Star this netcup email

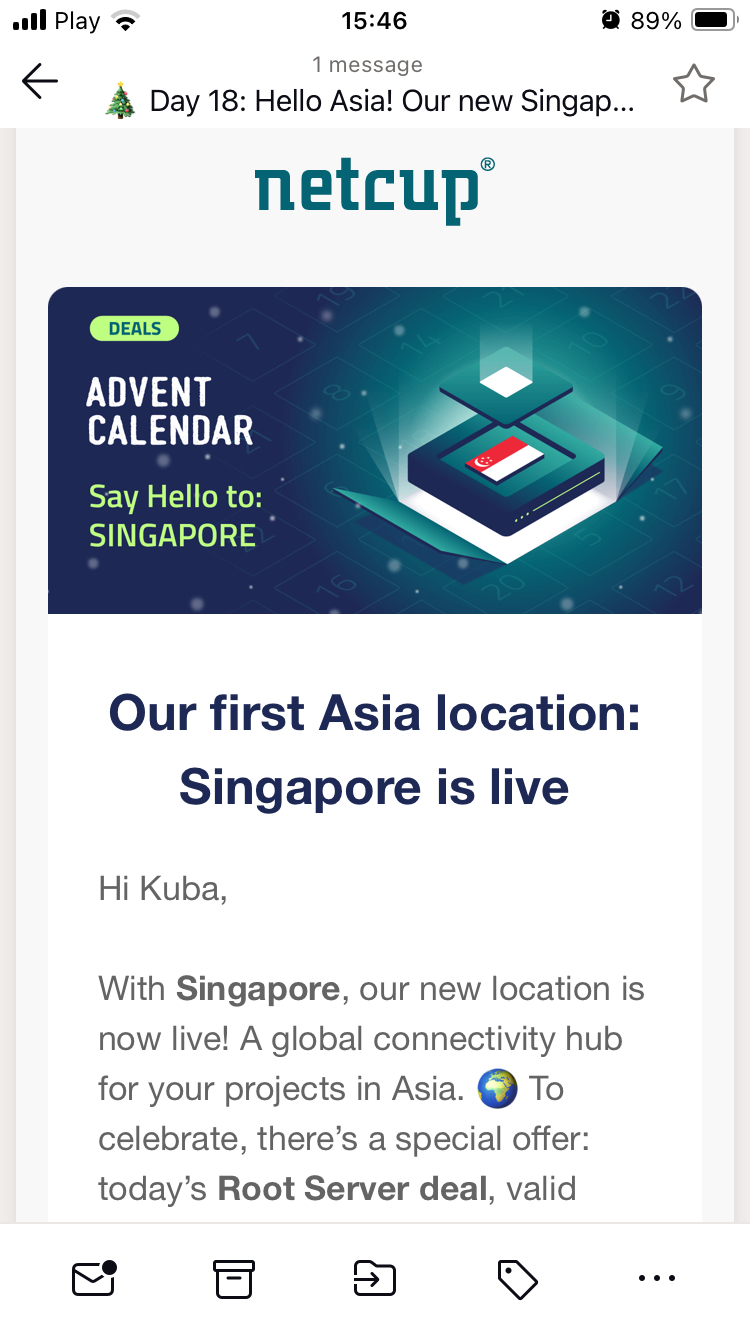pyautogui.click(x=693, y=84)
